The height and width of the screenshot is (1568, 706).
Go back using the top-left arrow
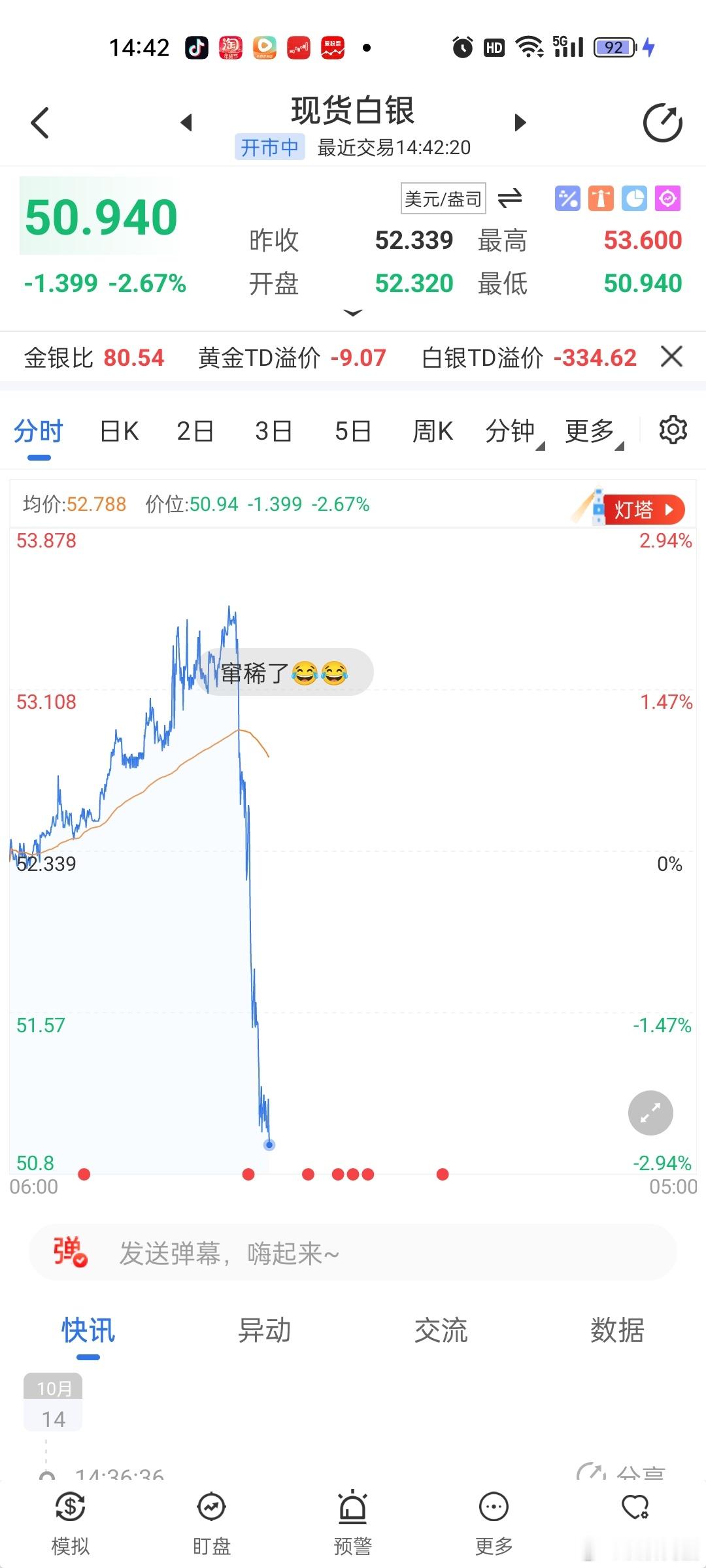tap(40, 123)
